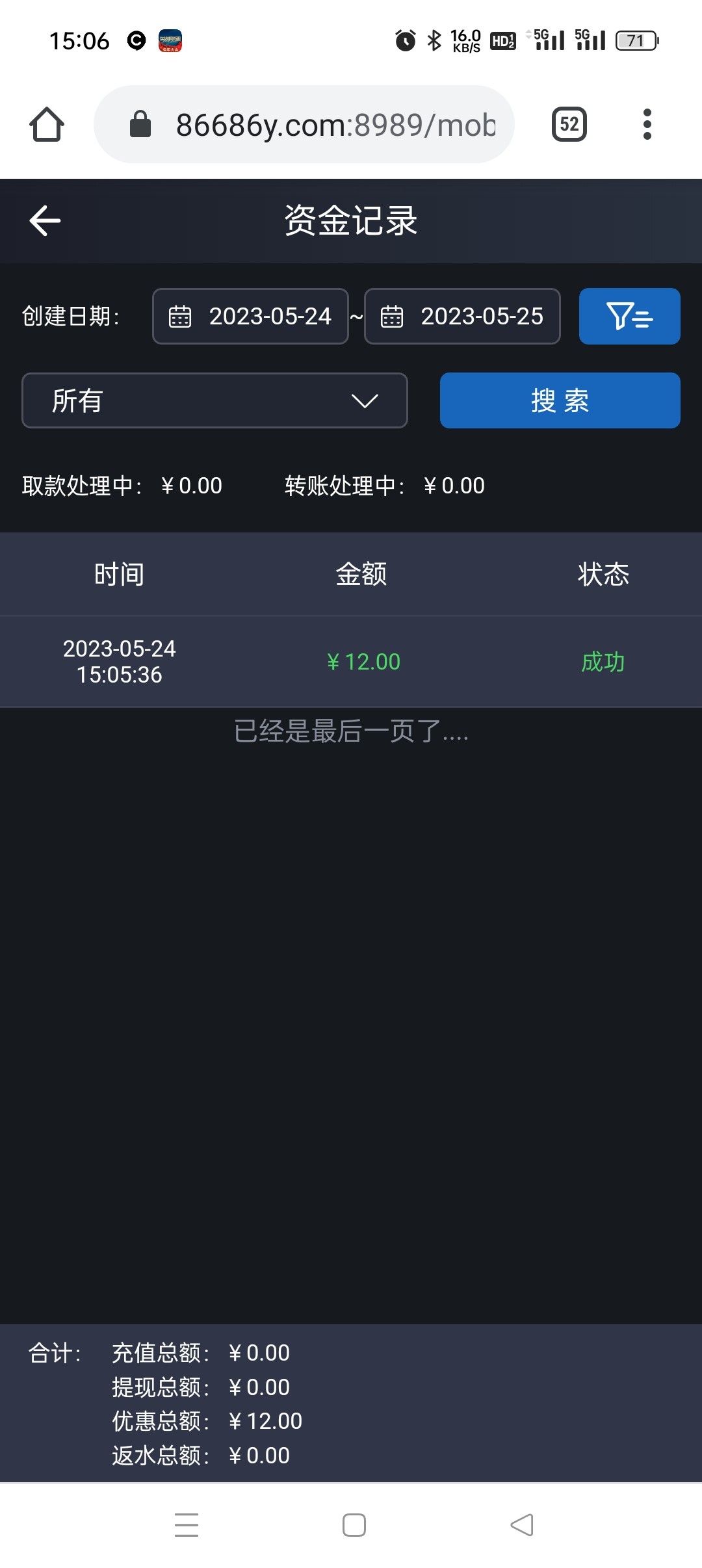This screenshot has width=702, height=1568.
Task: Open the end date picker 2023-05-25
Action: click(462, 316)
